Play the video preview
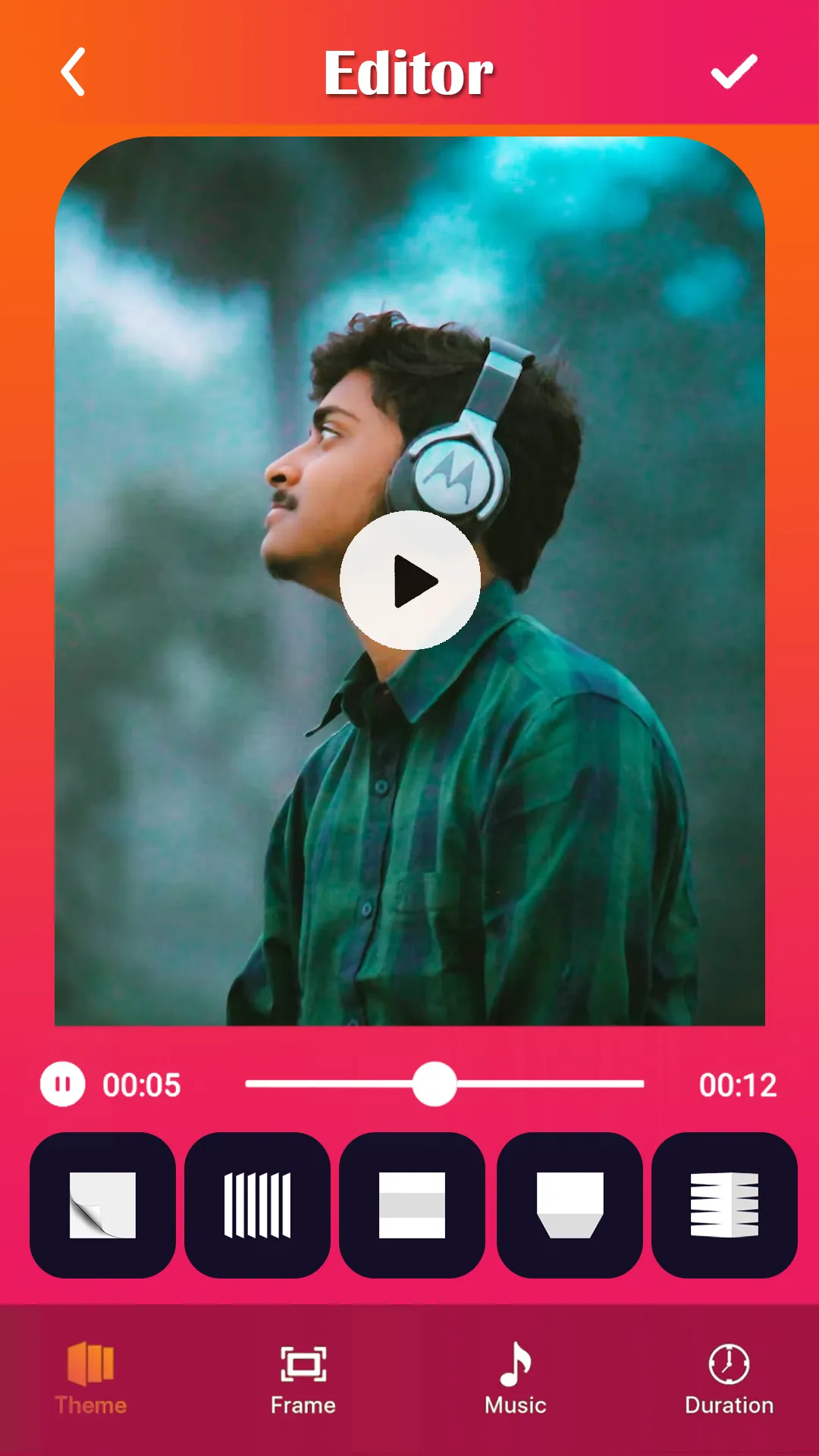Screen dimensions: 819x1456 [410, 580]
